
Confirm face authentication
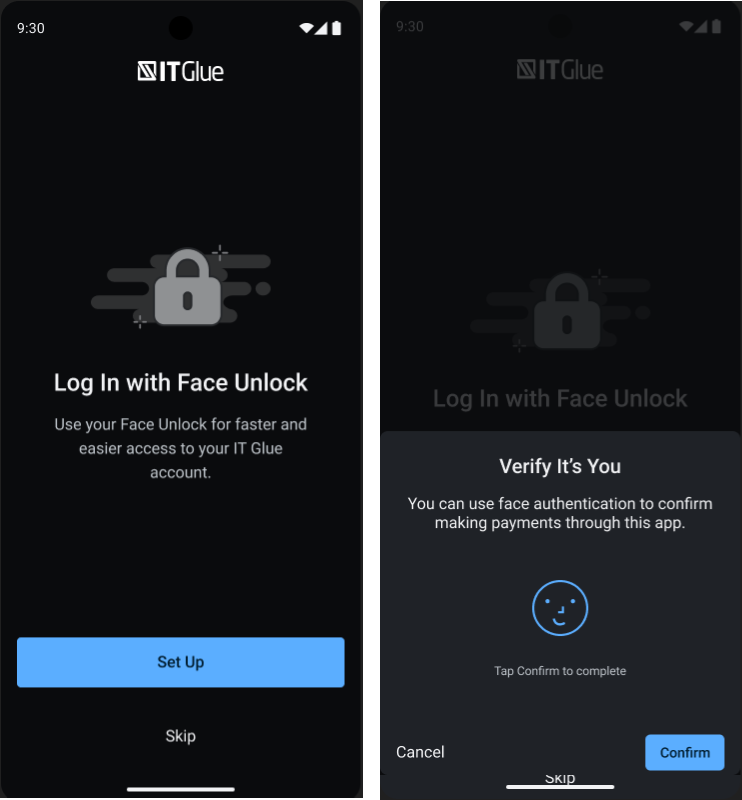[684, 752]
